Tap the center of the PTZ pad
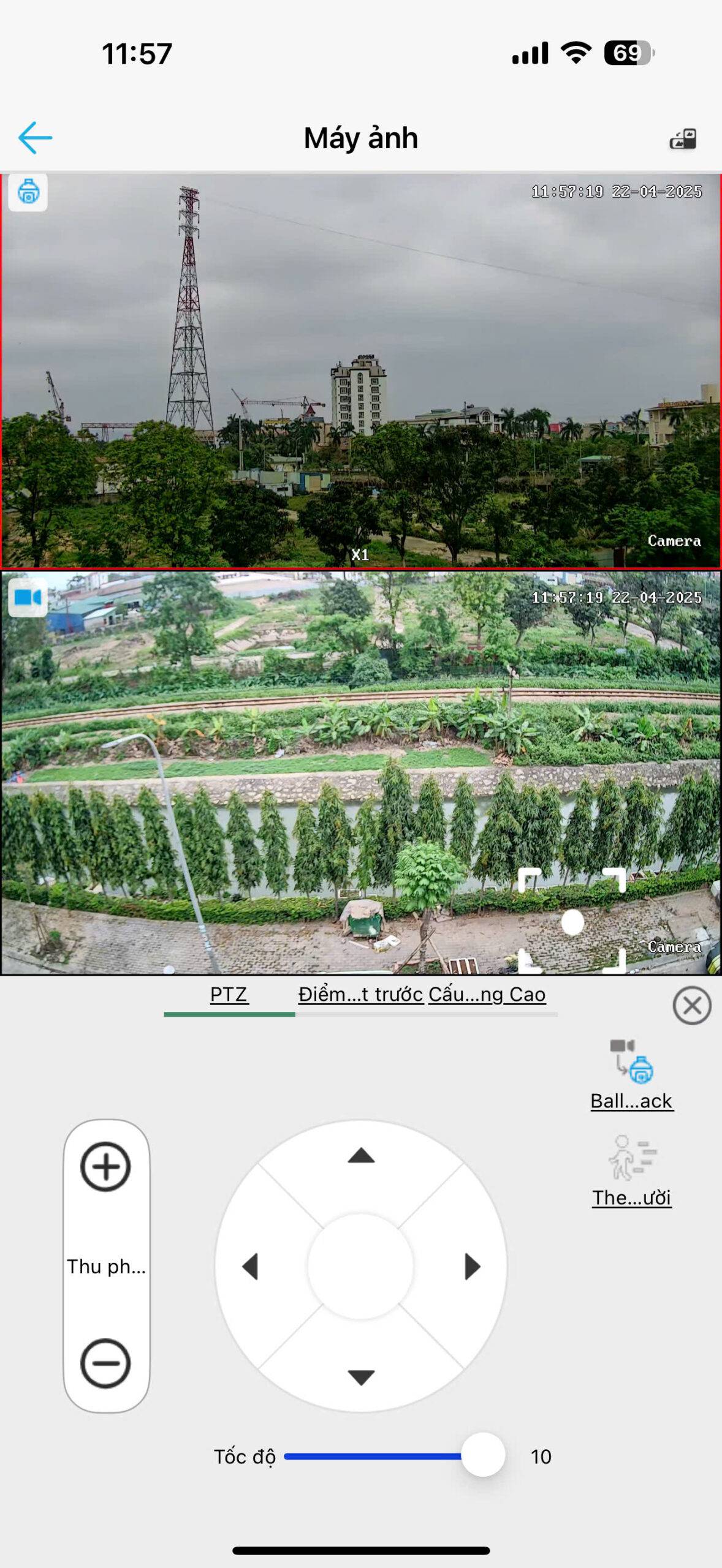 click(x=361, y=1267)
